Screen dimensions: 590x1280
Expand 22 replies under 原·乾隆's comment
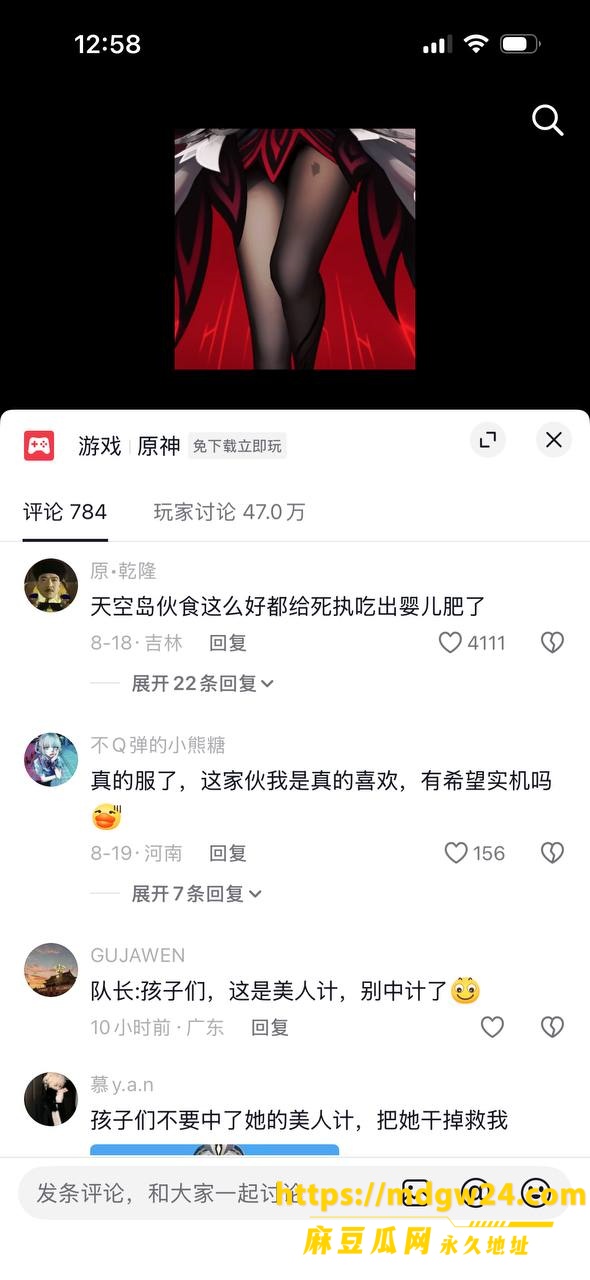click(x=203, y=684)
